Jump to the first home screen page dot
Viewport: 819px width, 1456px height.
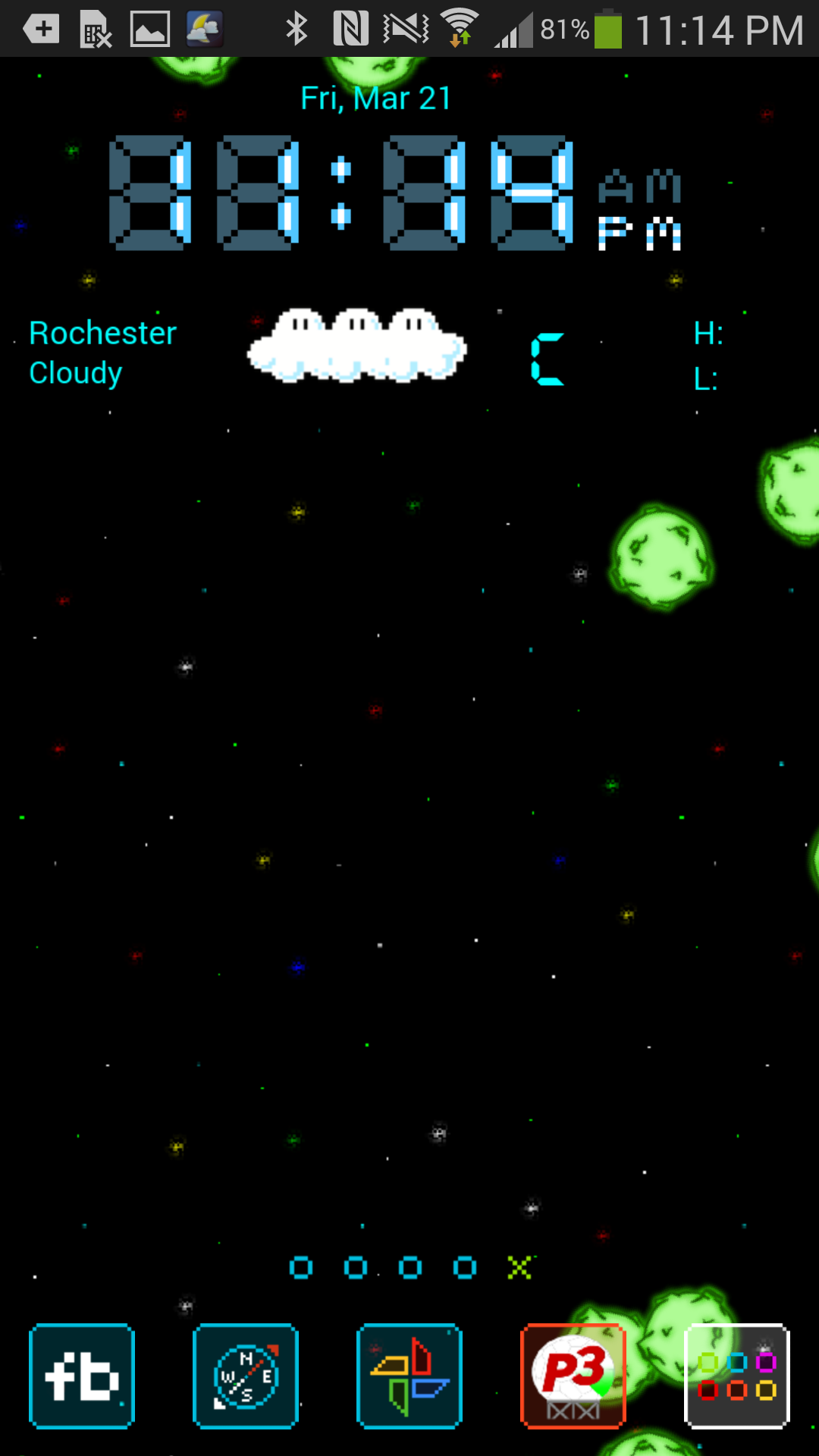pos(301,1267)
